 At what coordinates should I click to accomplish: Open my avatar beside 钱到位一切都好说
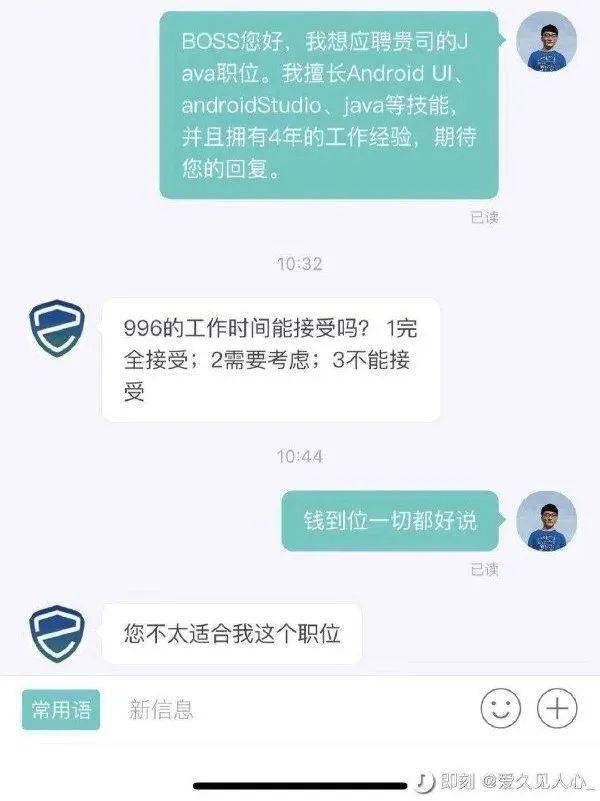point(546,520)
